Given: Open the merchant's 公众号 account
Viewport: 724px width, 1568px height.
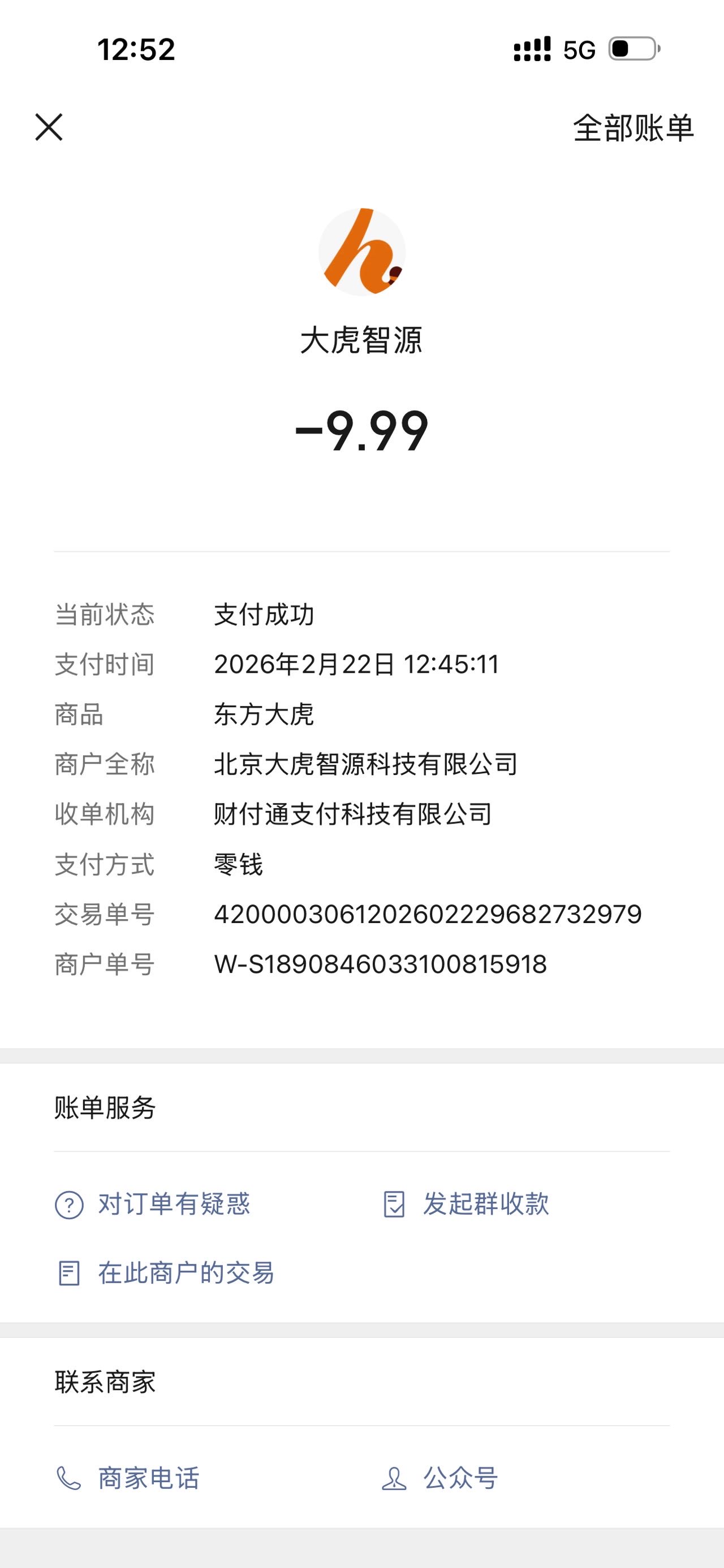Looking at the screenshot, I should tap(440, 1478).
